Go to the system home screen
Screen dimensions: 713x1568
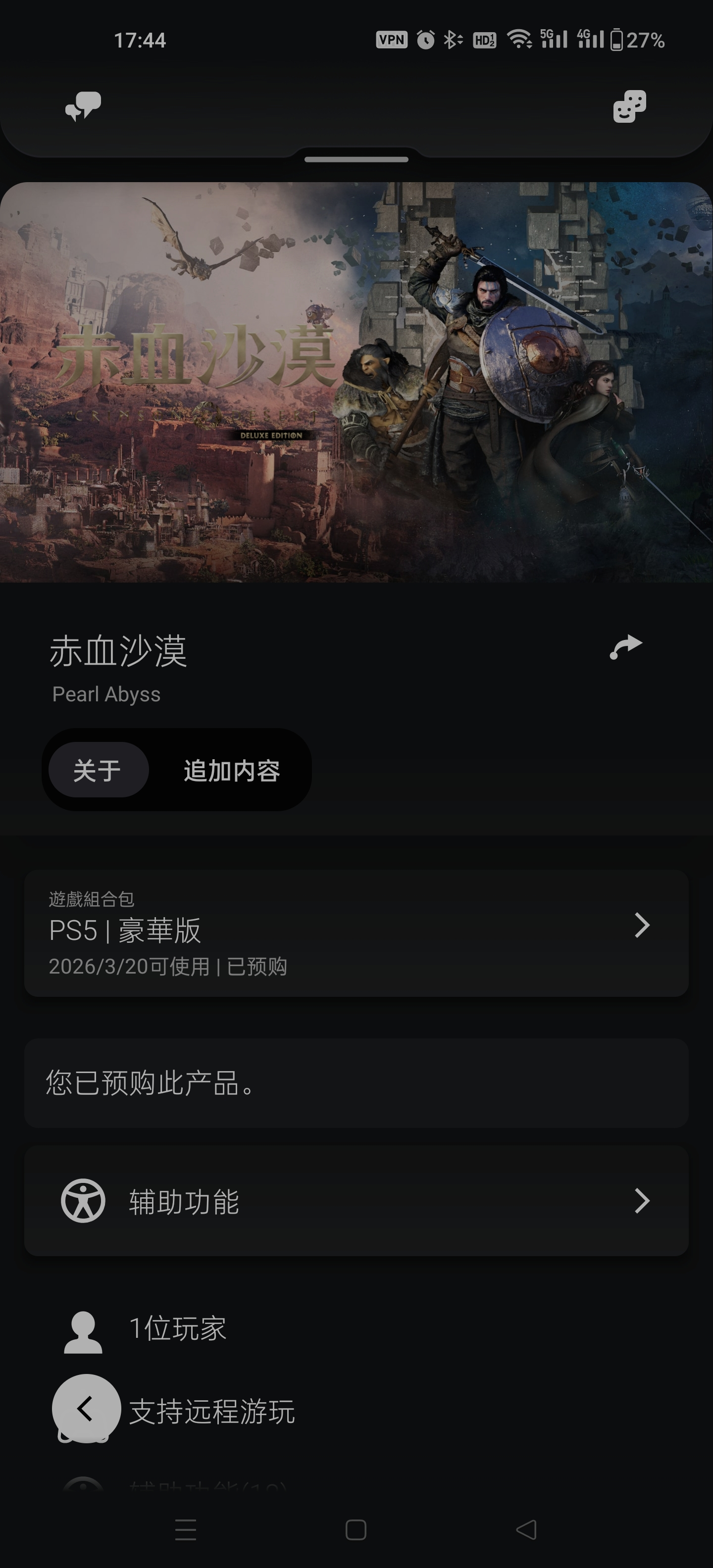click(356, 1529)
